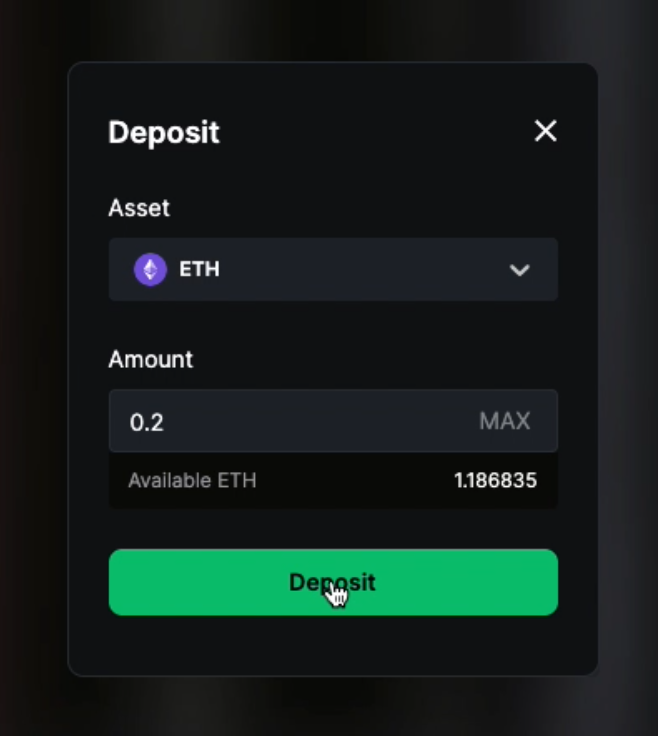Set amount to MAX
Image resolution: width=658 pixels, height=736 pixels.
[x=504, y=421]
